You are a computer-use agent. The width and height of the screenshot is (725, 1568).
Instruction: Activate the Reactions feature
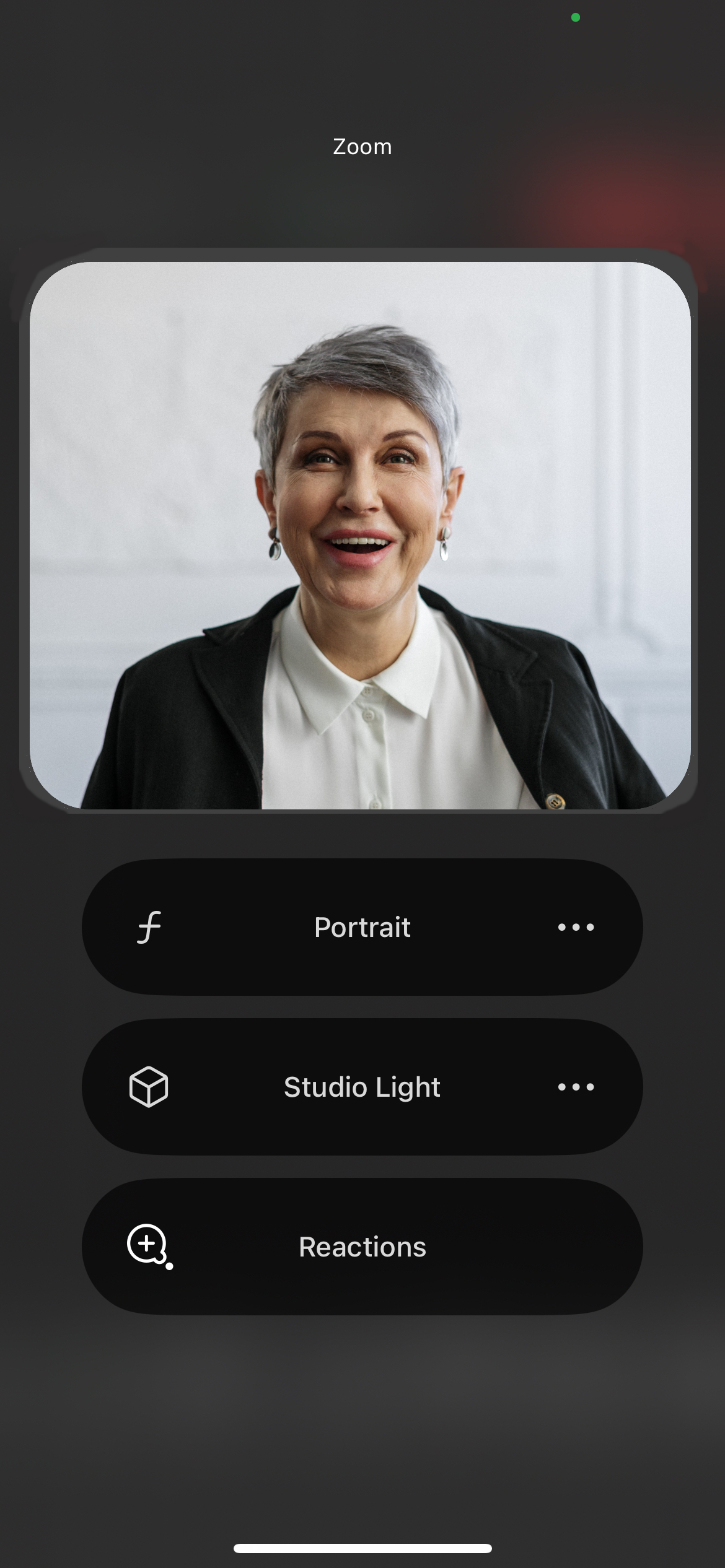click(362, 1246)
